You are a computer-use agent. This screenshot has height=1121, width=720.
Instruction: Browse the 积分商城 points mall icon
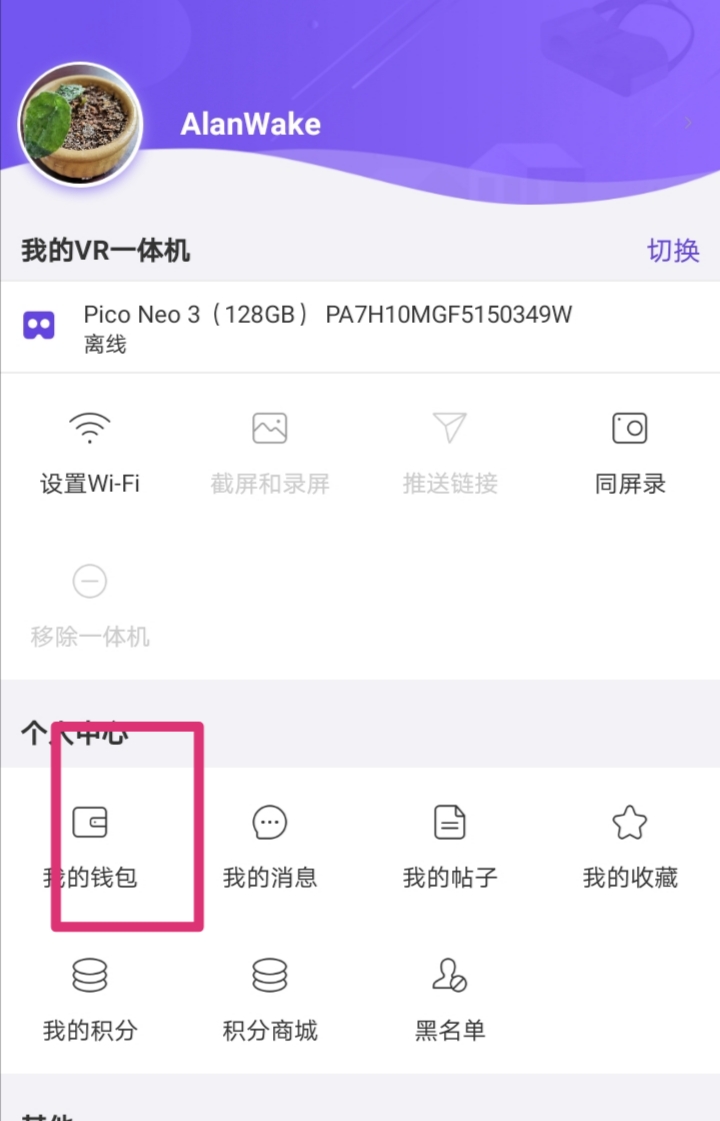[x=269, y=975]
